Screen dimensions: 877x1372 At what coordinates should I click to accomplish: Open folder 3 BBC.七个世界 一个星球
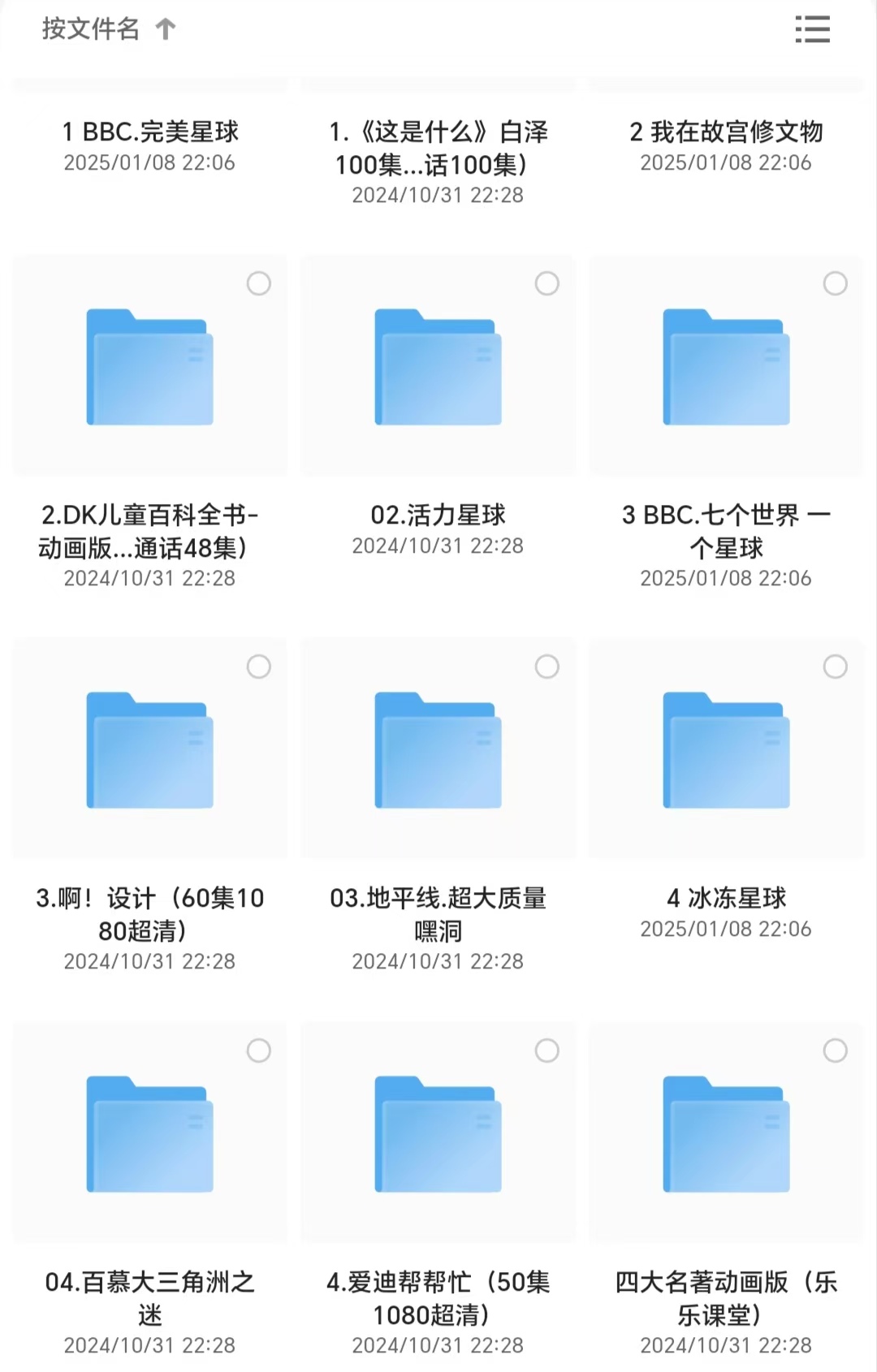726,367
